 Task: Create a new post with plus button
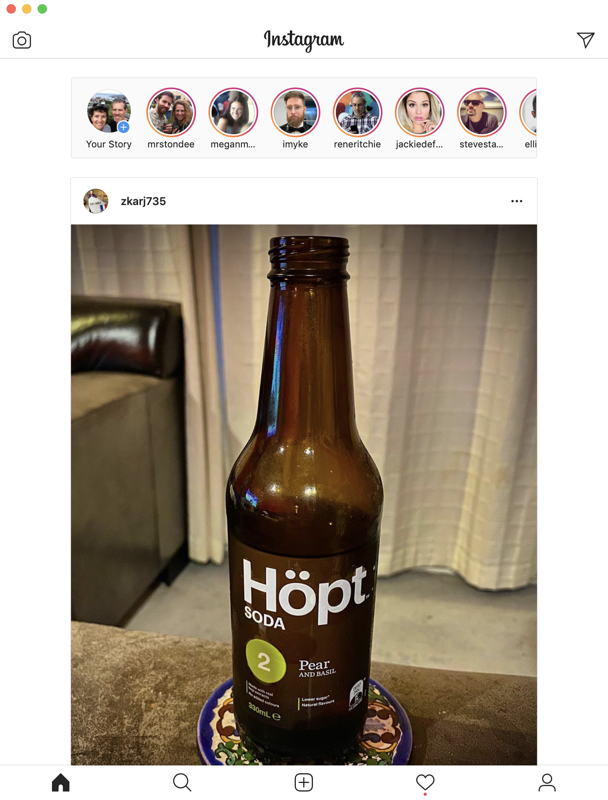click(x=304, y=782)
